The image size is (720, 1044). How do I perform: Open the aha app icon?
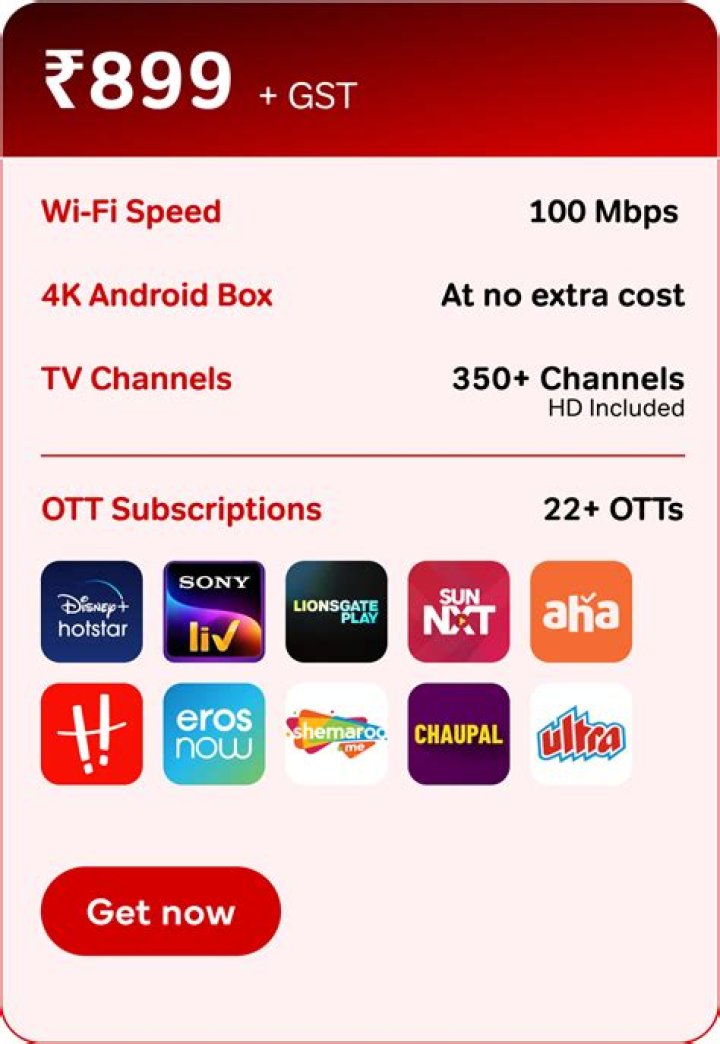pos(581,610)
